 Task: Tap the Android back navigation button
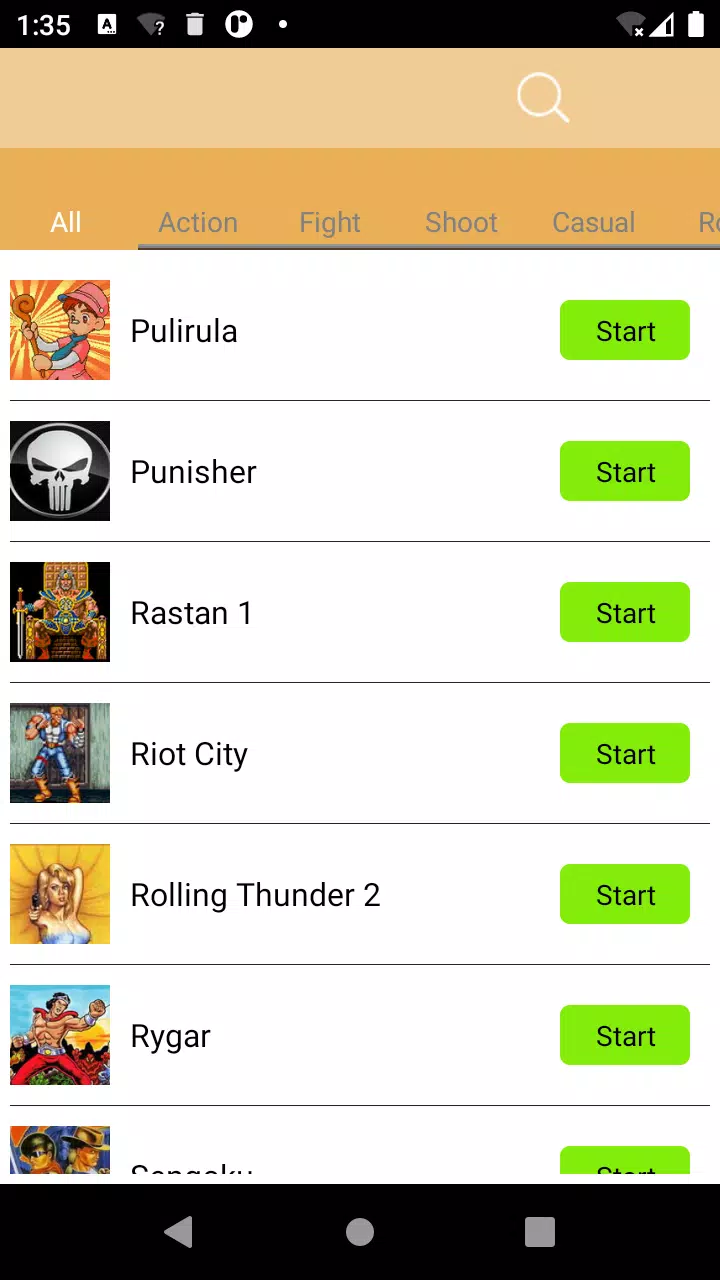tap(180, 1231)
